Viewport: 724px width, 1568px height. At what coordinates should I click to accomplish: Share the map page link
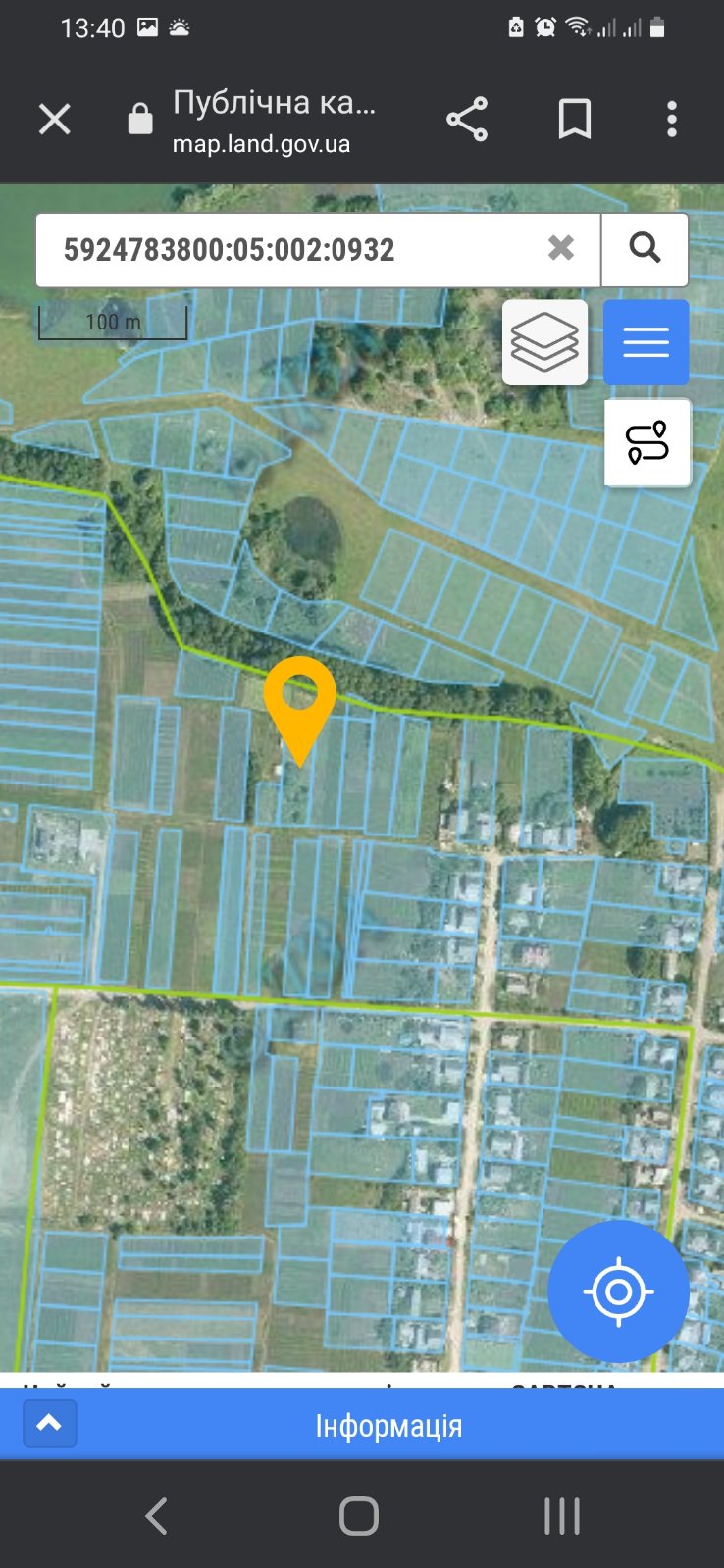(467, 120)
